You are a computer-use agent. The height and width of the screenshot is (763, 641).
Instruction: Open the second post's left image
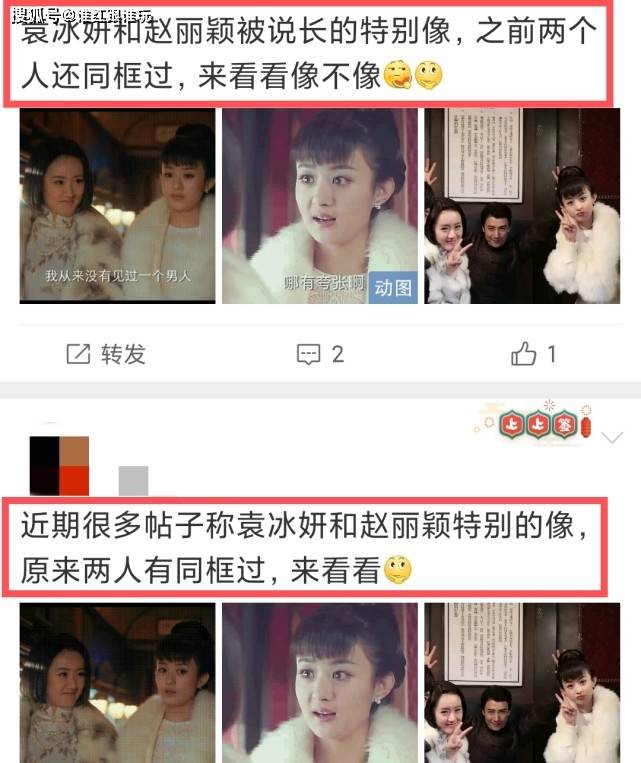click(x=117, y=682)
